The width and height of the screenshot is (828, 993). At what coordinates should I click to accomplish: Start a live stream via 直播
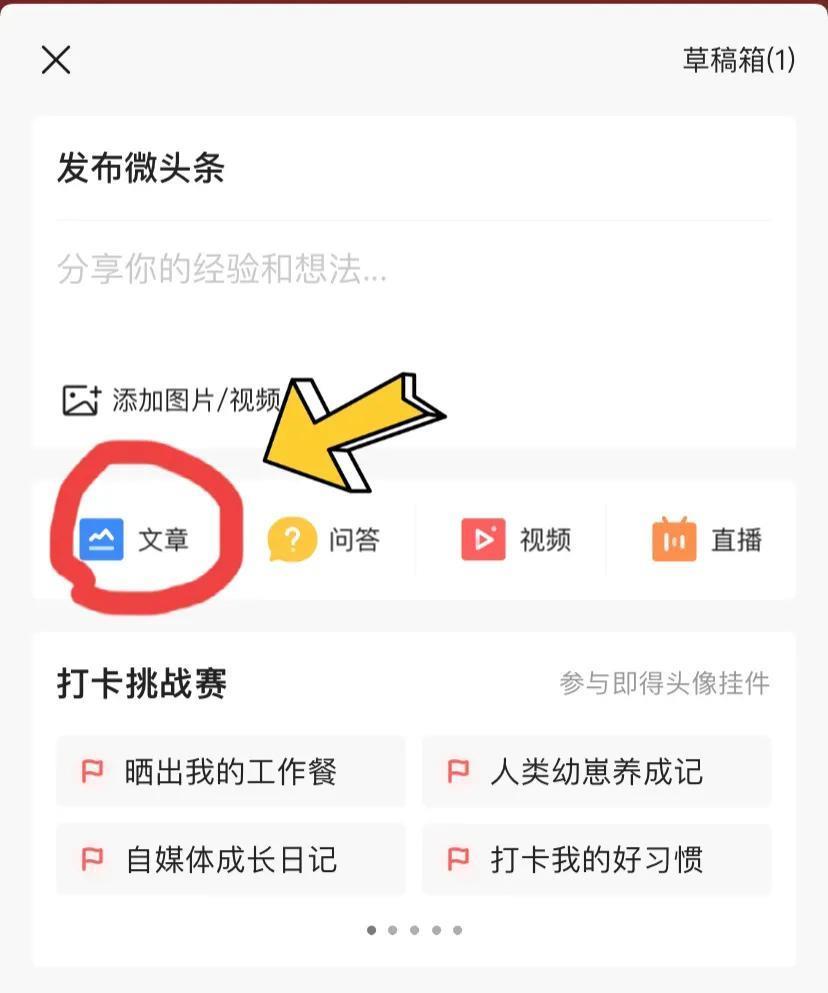point(707,540)
